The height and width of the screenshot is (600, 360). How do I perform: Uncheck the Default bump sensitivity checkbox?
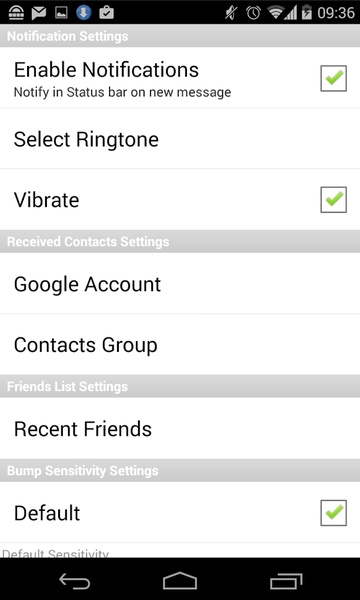click(x=334, y=513)
